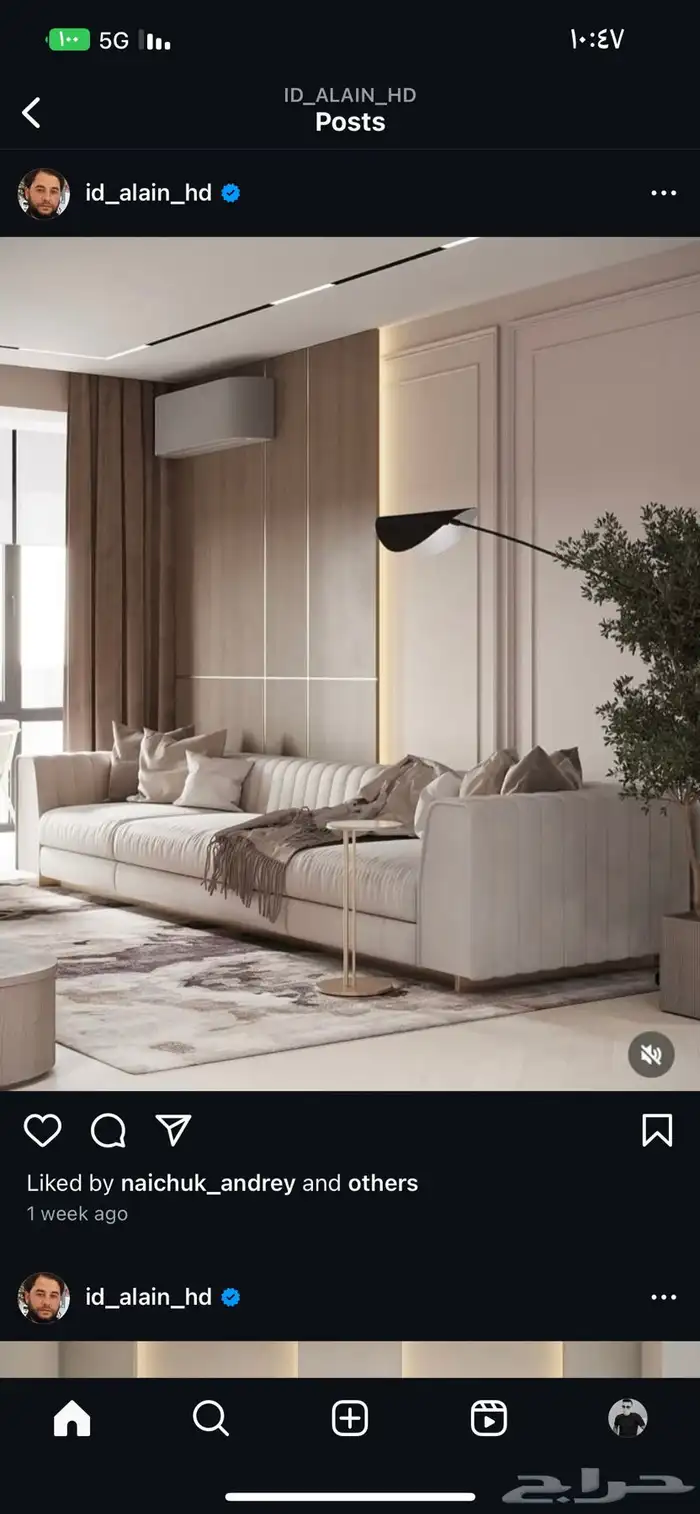Viewport: 700px width, 1514px height.
Task: Comment on the sofa living room post
Action: point(108,1130)
